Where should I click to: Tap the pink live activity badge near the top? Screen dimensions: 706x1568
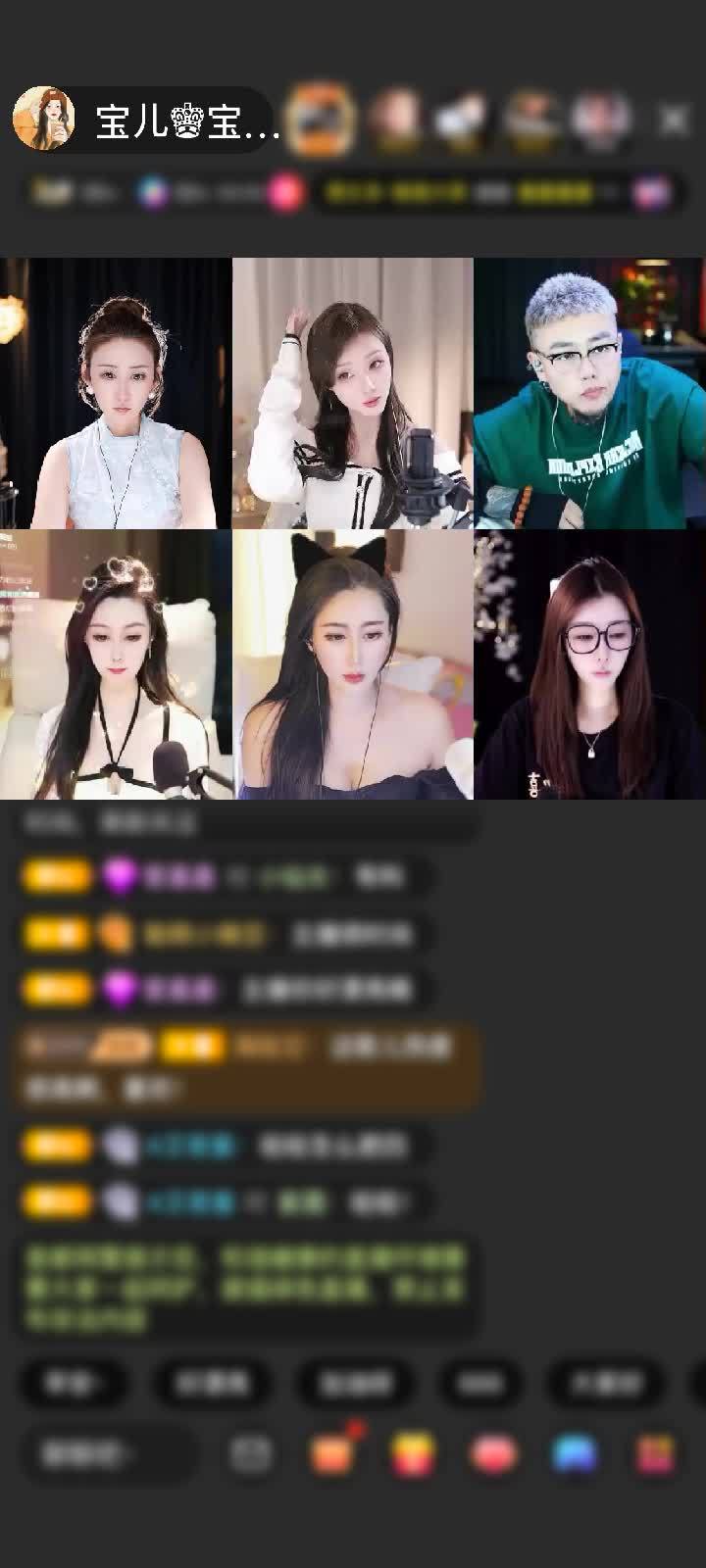tap(283, 192)
